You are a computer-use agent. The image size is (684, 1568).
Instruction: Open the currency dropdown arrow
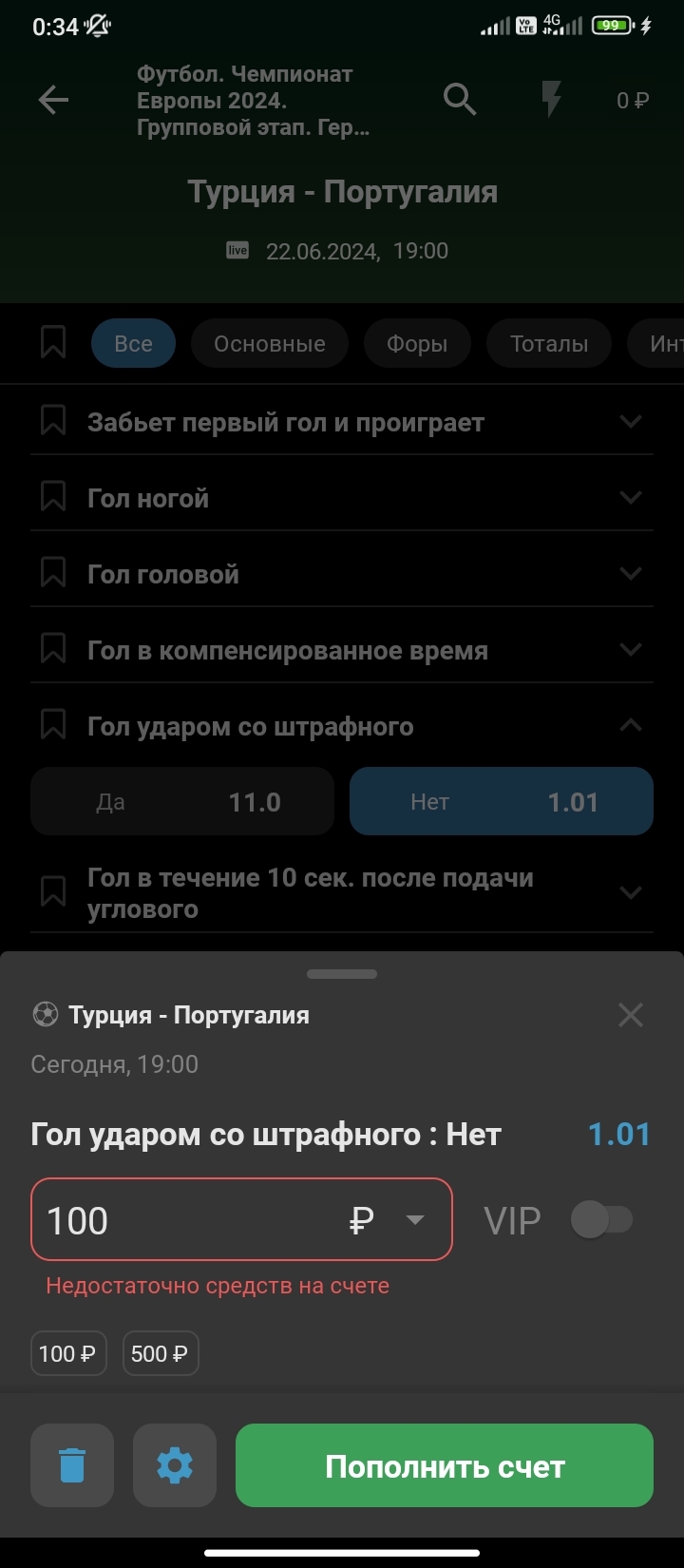tap(415, 1219)
